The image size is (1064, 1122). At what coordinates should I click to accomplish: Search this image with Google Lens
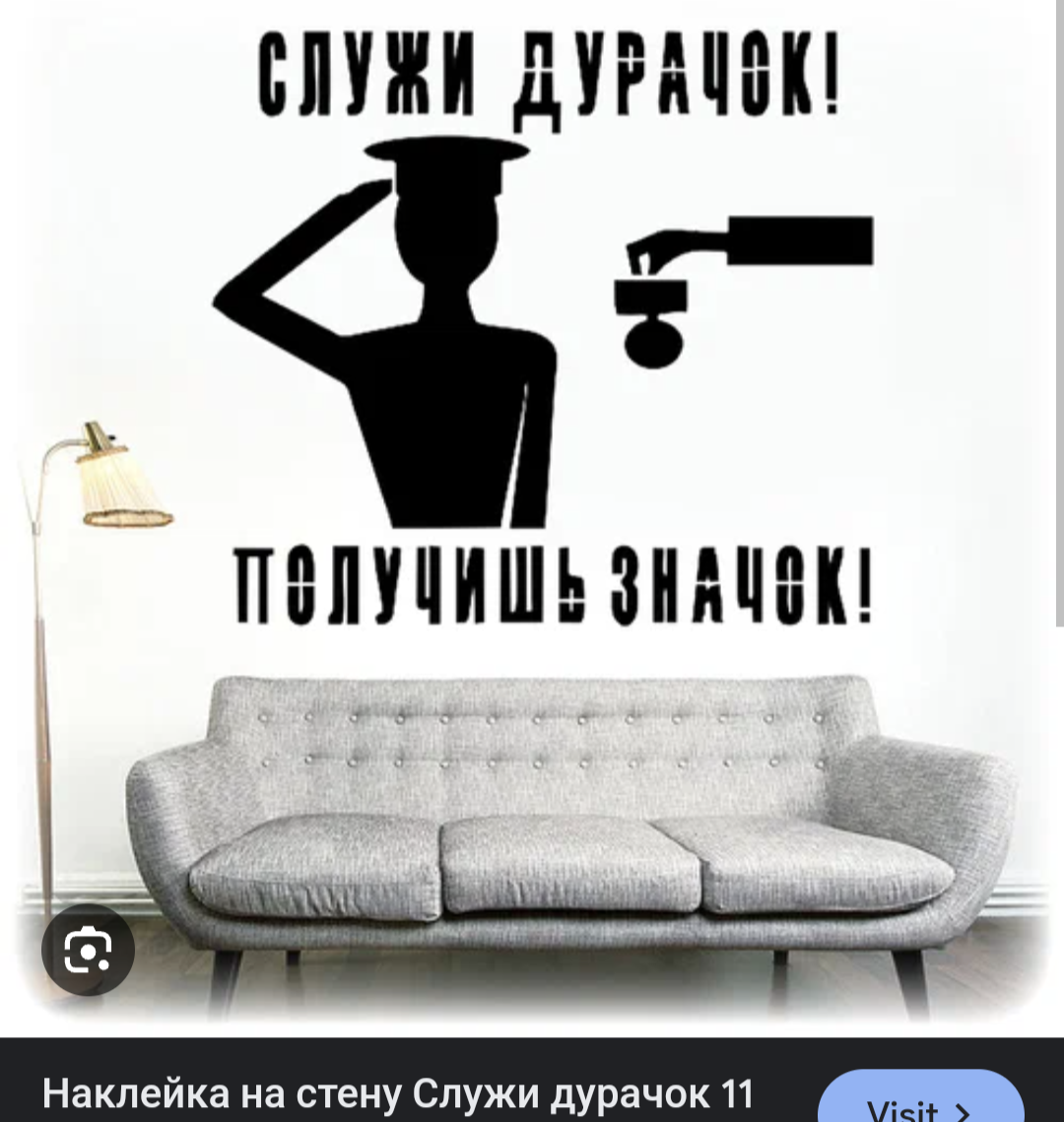(x=88, y=950)
